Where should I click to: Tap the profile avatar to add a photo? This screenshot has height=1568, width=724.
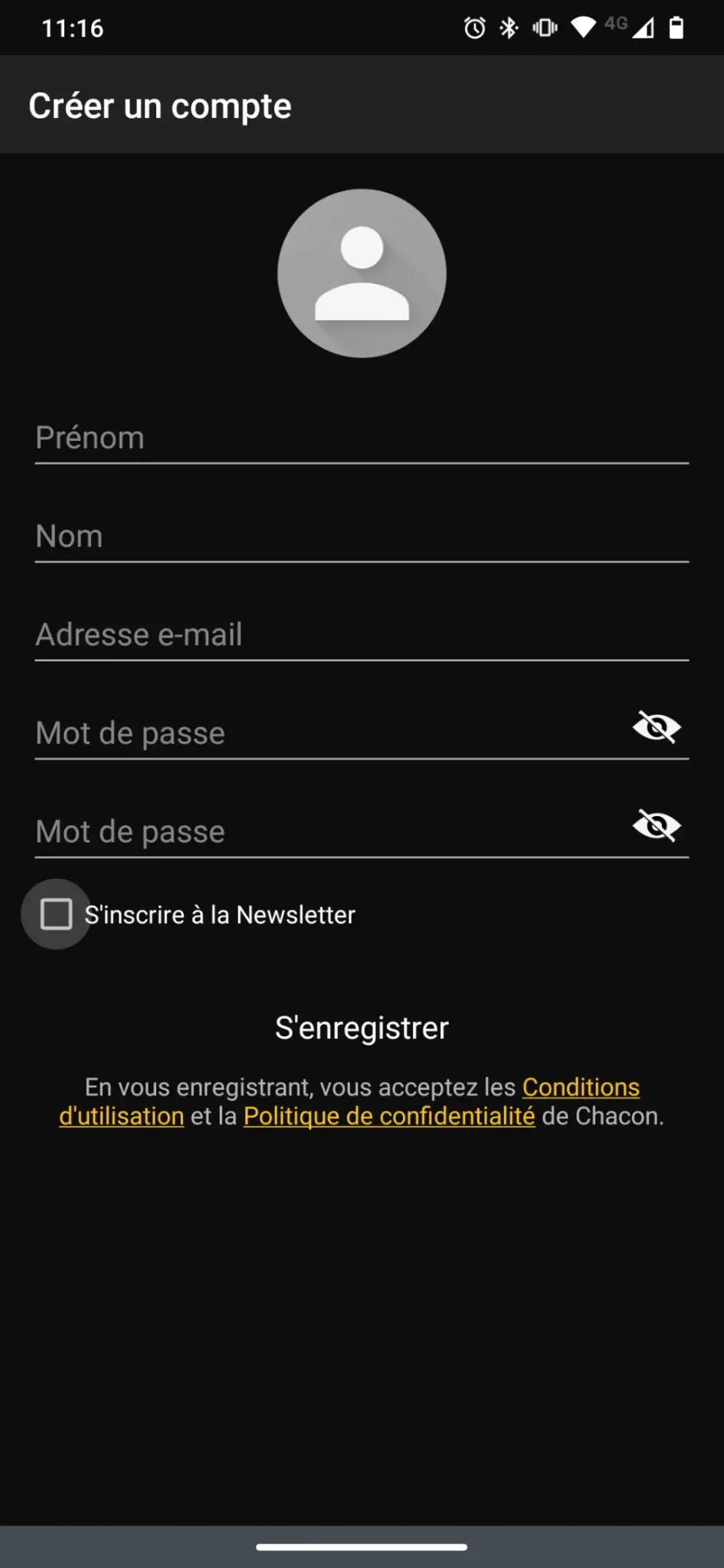click(x=362, y=273)
